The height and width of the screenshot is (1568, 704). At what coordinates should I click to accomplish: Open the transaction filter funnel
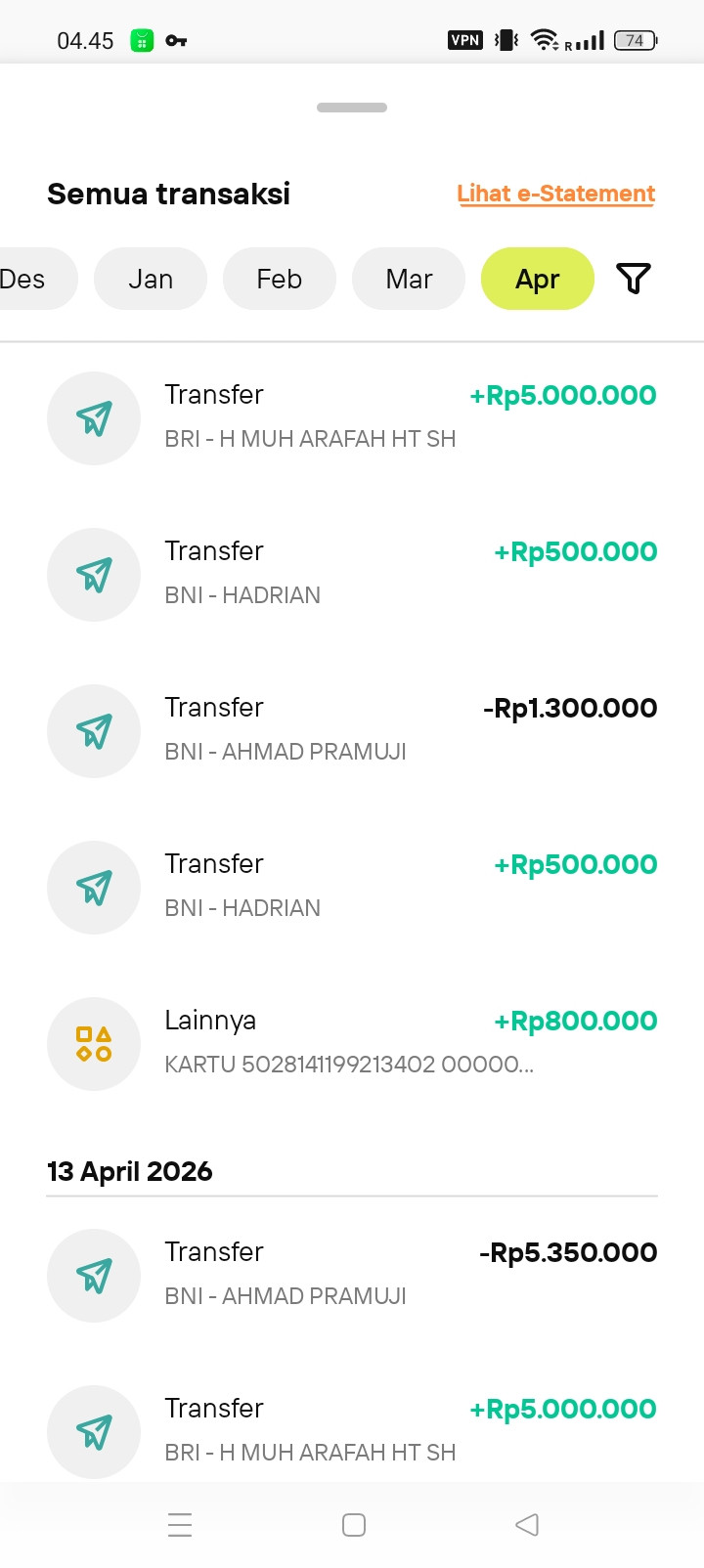point(634,279)
